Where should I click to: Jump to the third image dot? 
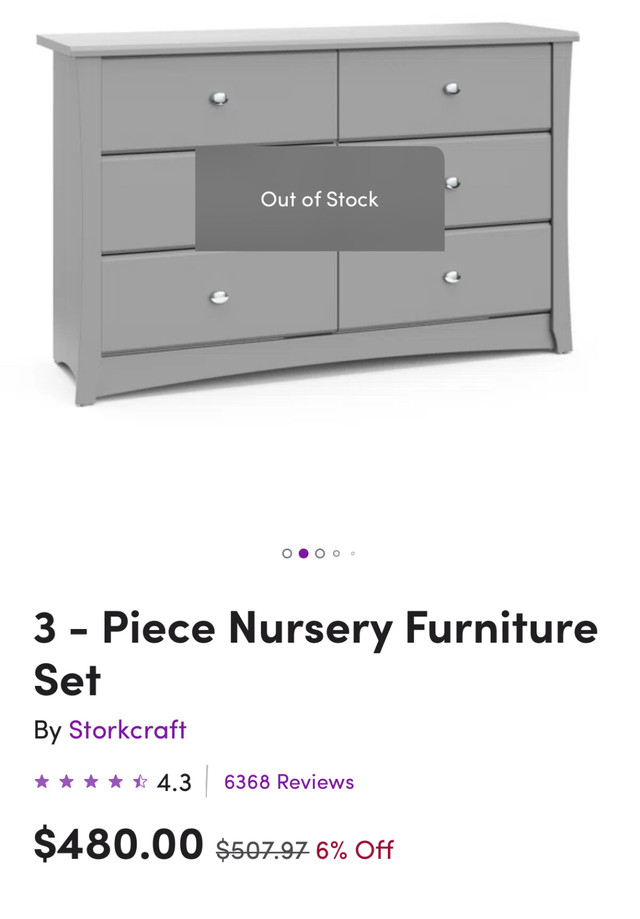coord(320,553)
